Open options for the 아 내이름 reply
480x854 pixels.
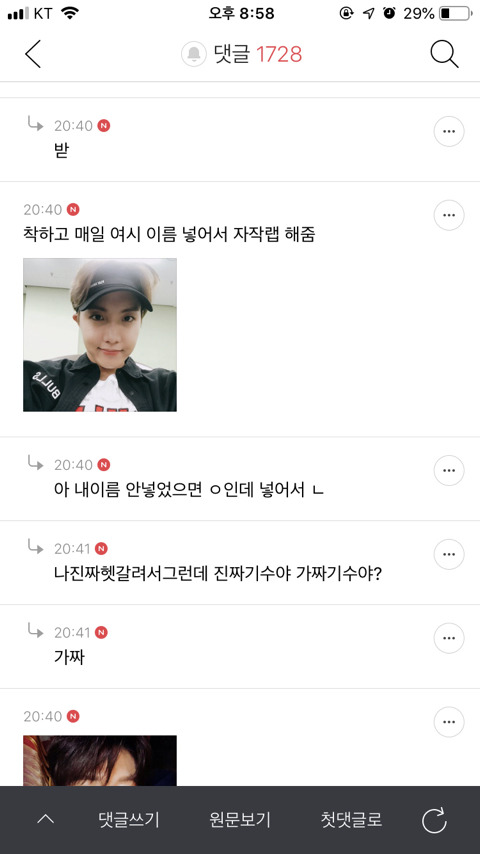coord(449,471)
